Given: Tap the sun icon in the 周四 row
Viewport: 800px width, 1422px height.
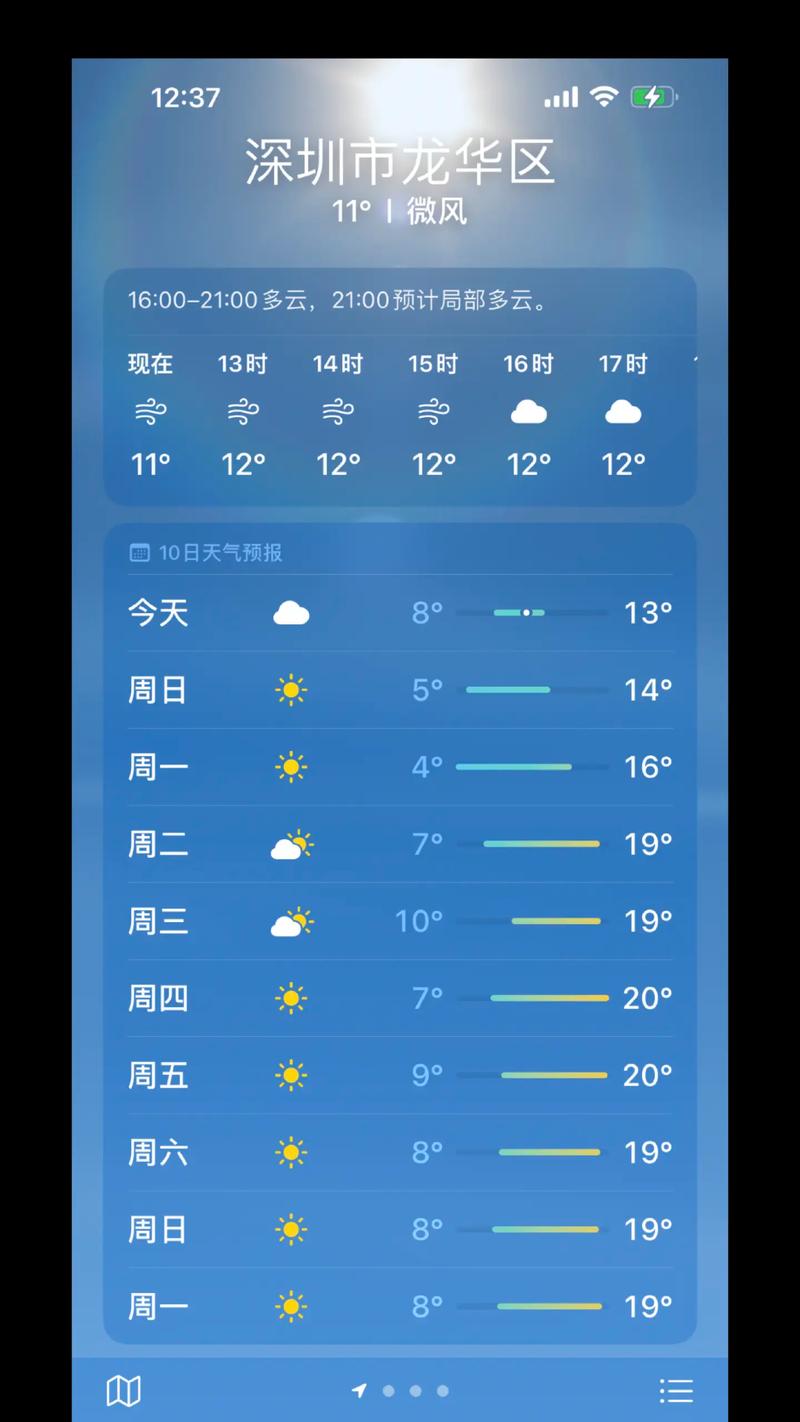Looking at the screenshot, I should pos(291,998).
